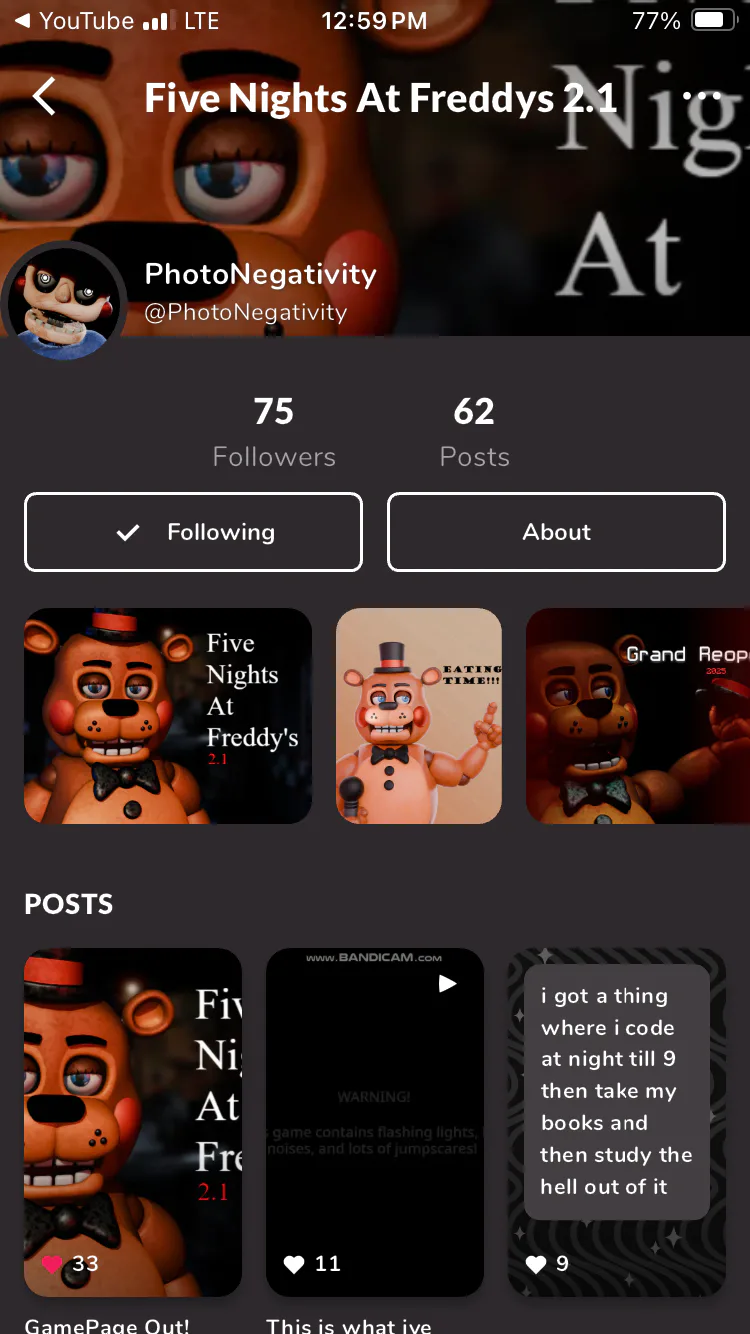
Task: Open the About section
Action: 556,532
